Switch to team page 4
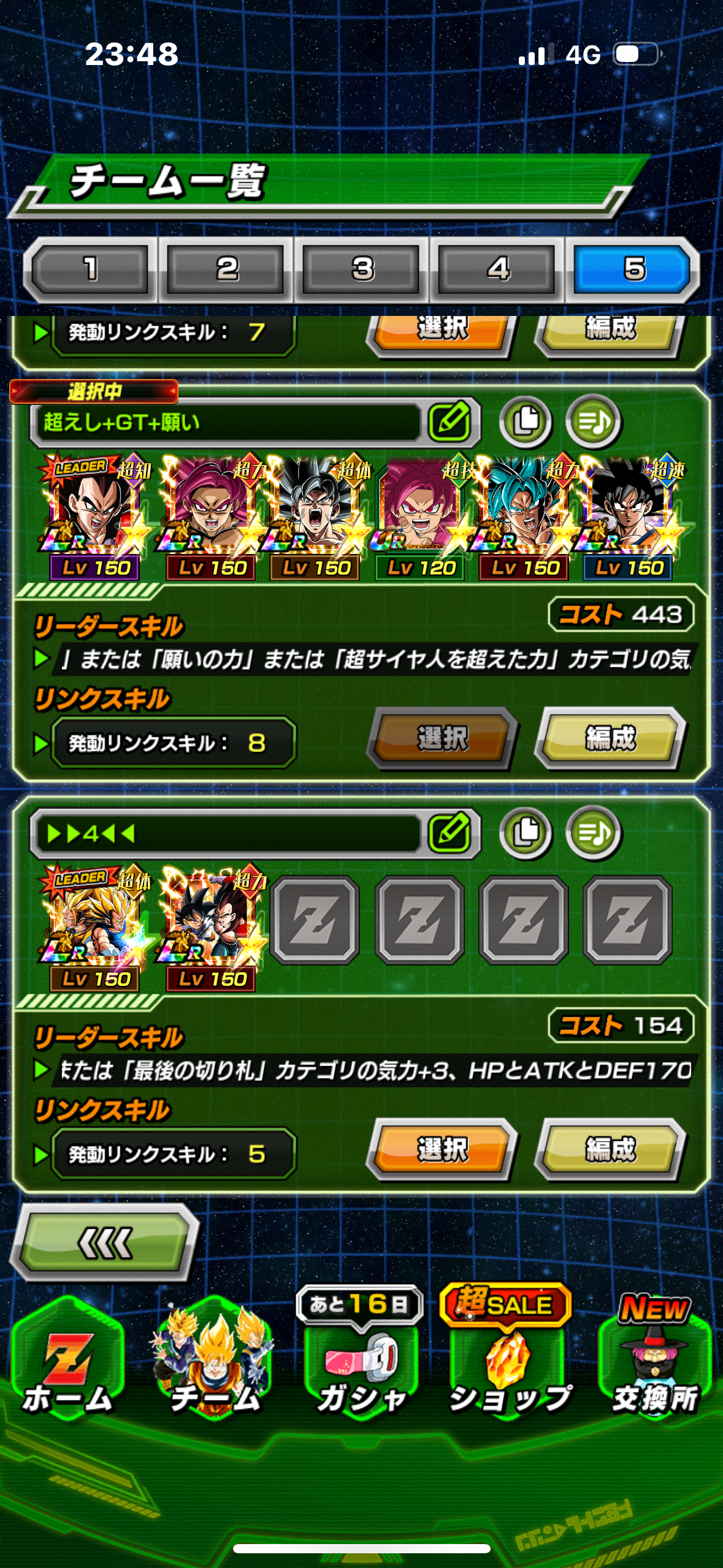Viewport: 723px width, 1568px height. 498,269
